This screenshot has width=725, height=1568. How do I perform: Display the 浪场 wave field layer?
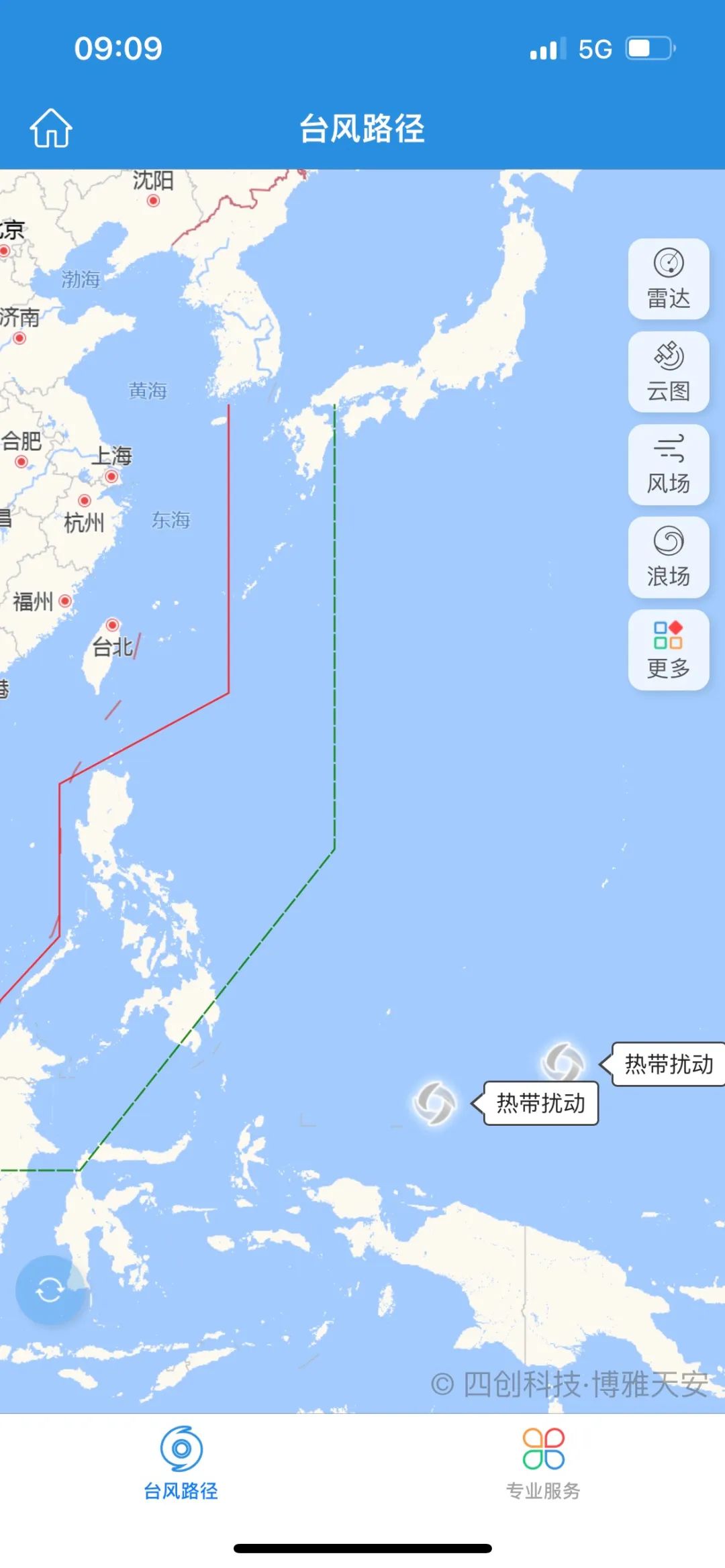(668, 557)
